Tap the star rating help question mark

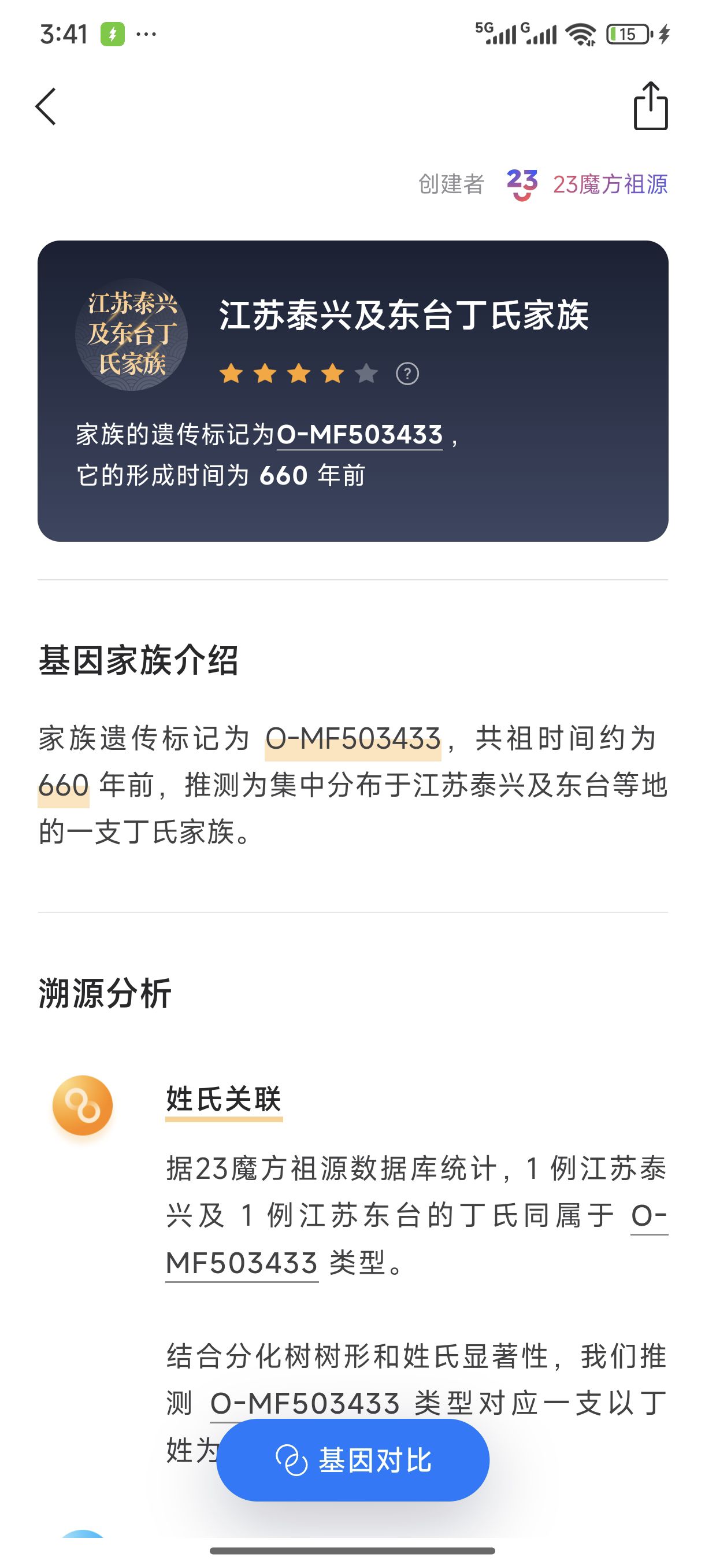407,373
